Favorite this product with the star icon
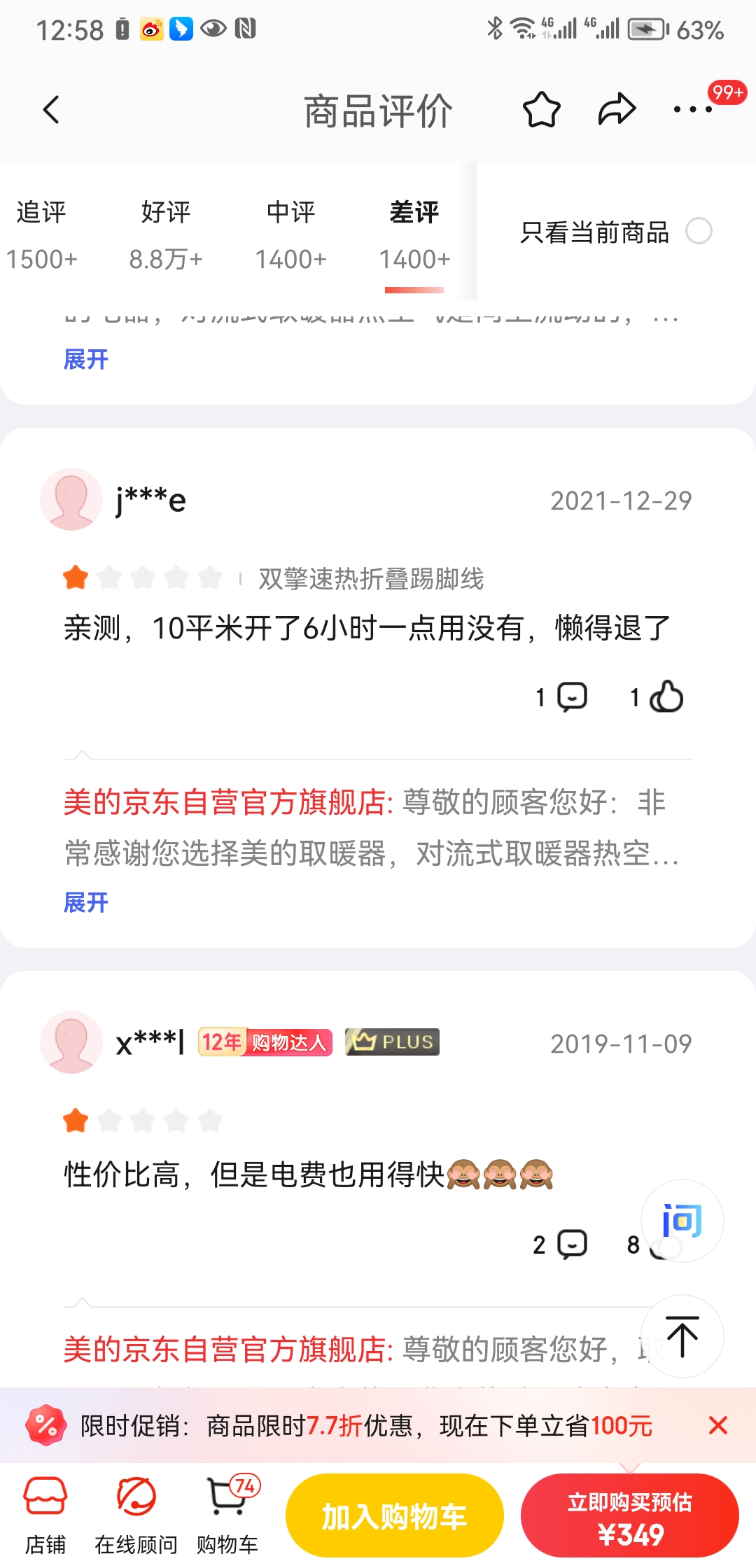Viewport: 756px width, 1568px height. [542, 110]
